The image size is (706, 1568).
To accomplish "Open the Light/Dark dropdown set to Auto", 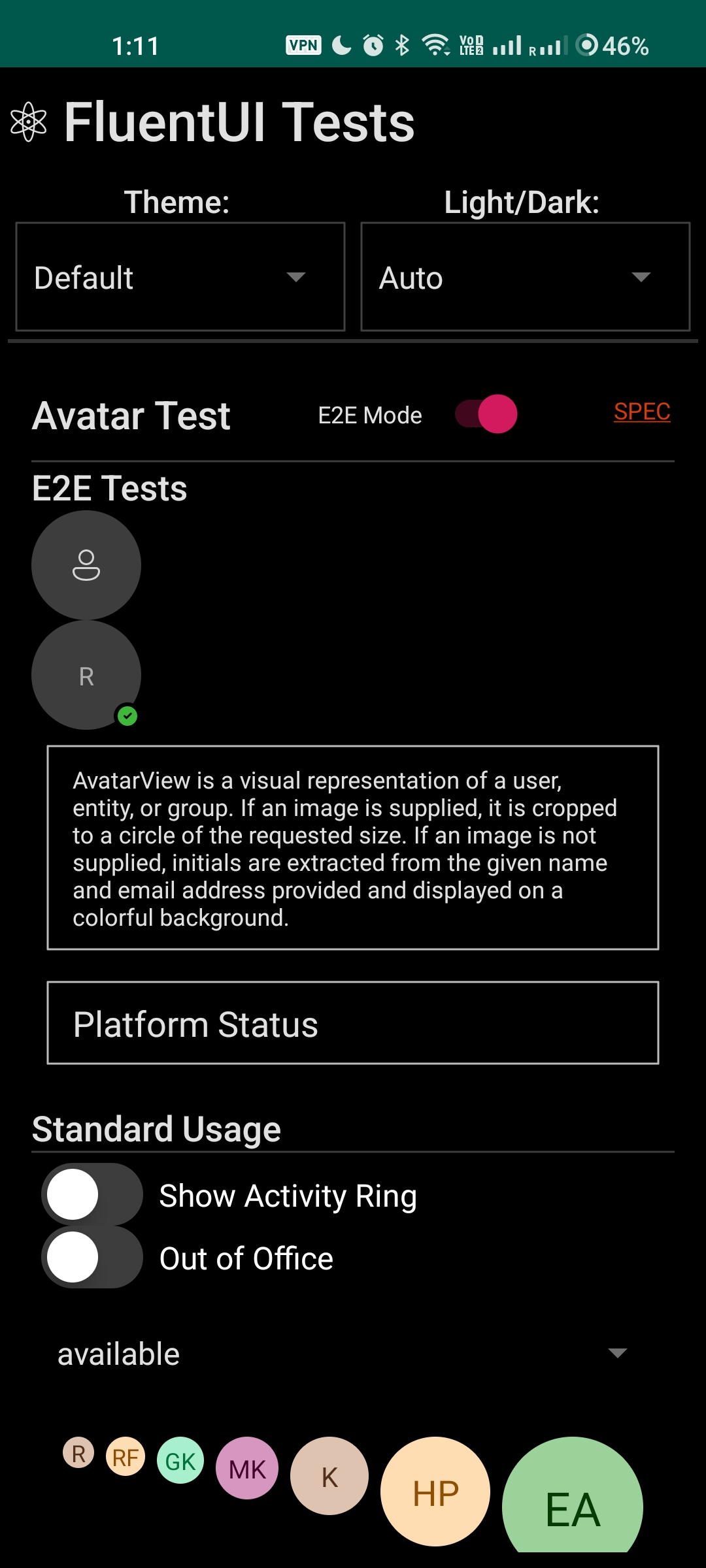I will (525, 277).
